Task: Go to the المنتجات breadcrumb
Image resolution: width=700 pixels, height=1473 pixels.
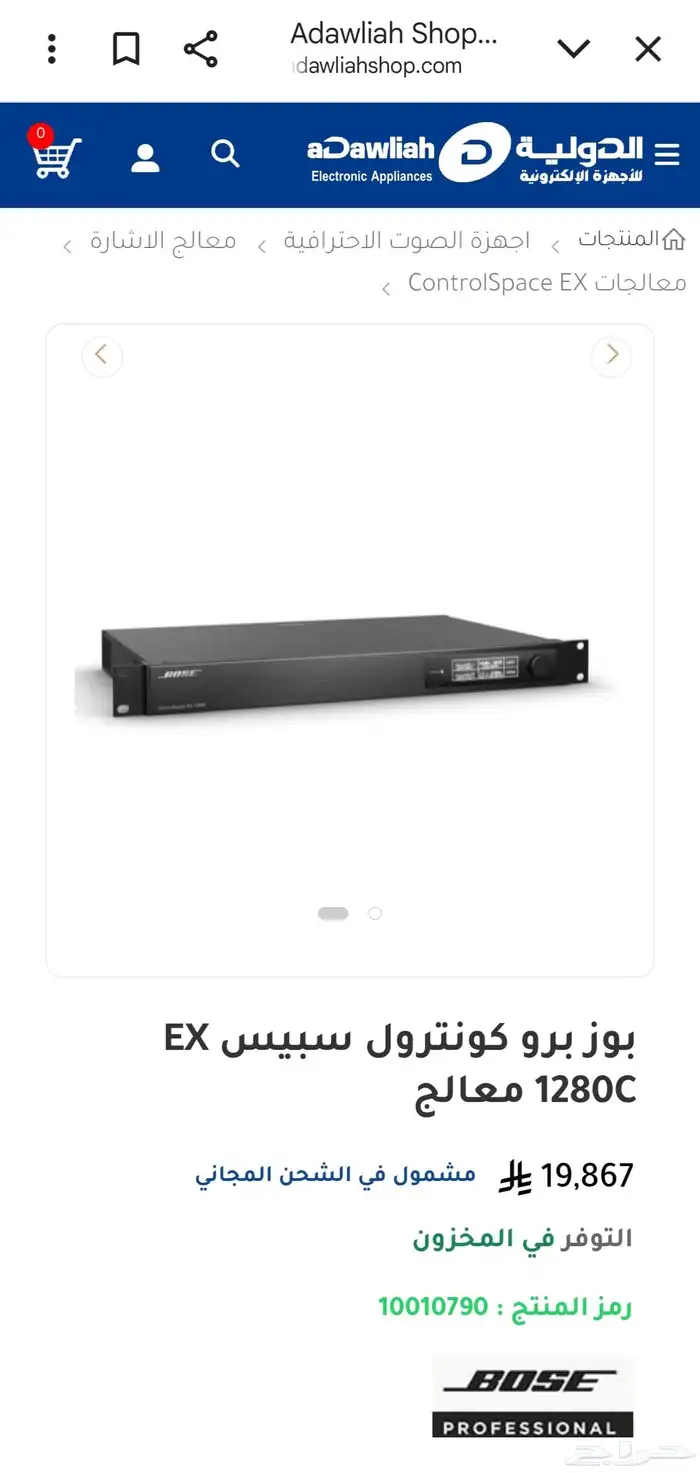Action: (619, 240)
